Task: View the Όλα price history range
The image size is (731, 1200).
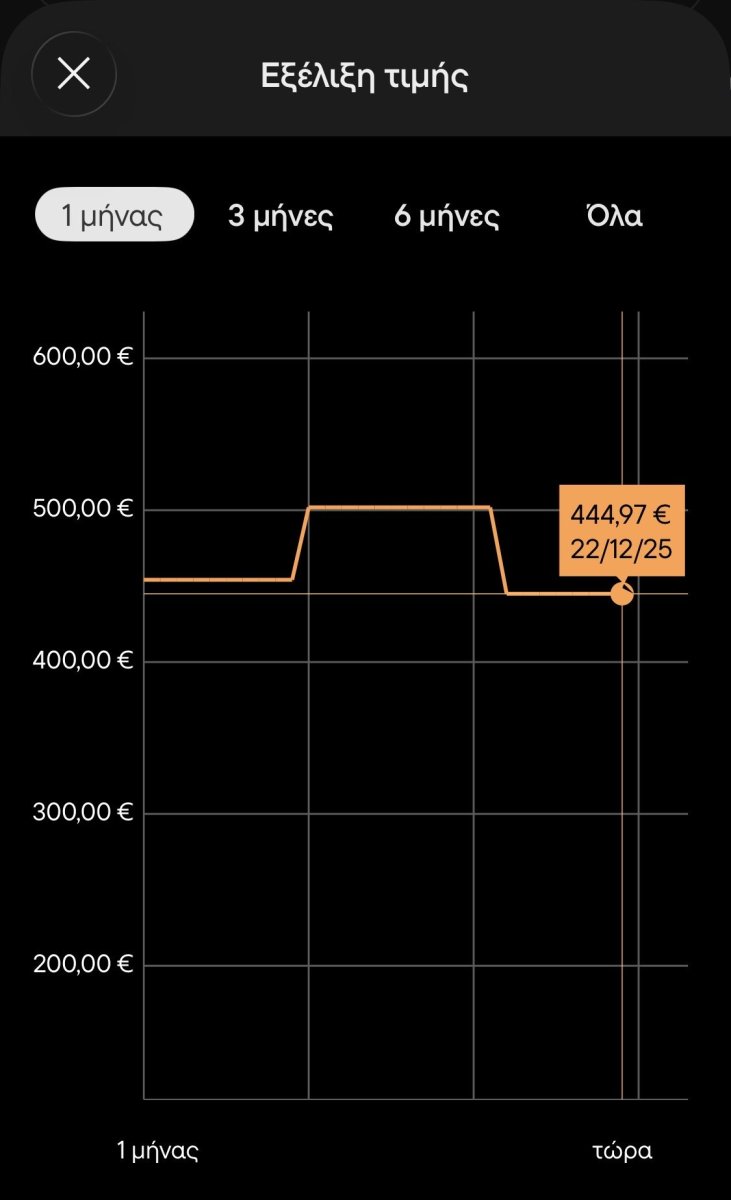Action: pyautogui.click(x=613, y=215)
